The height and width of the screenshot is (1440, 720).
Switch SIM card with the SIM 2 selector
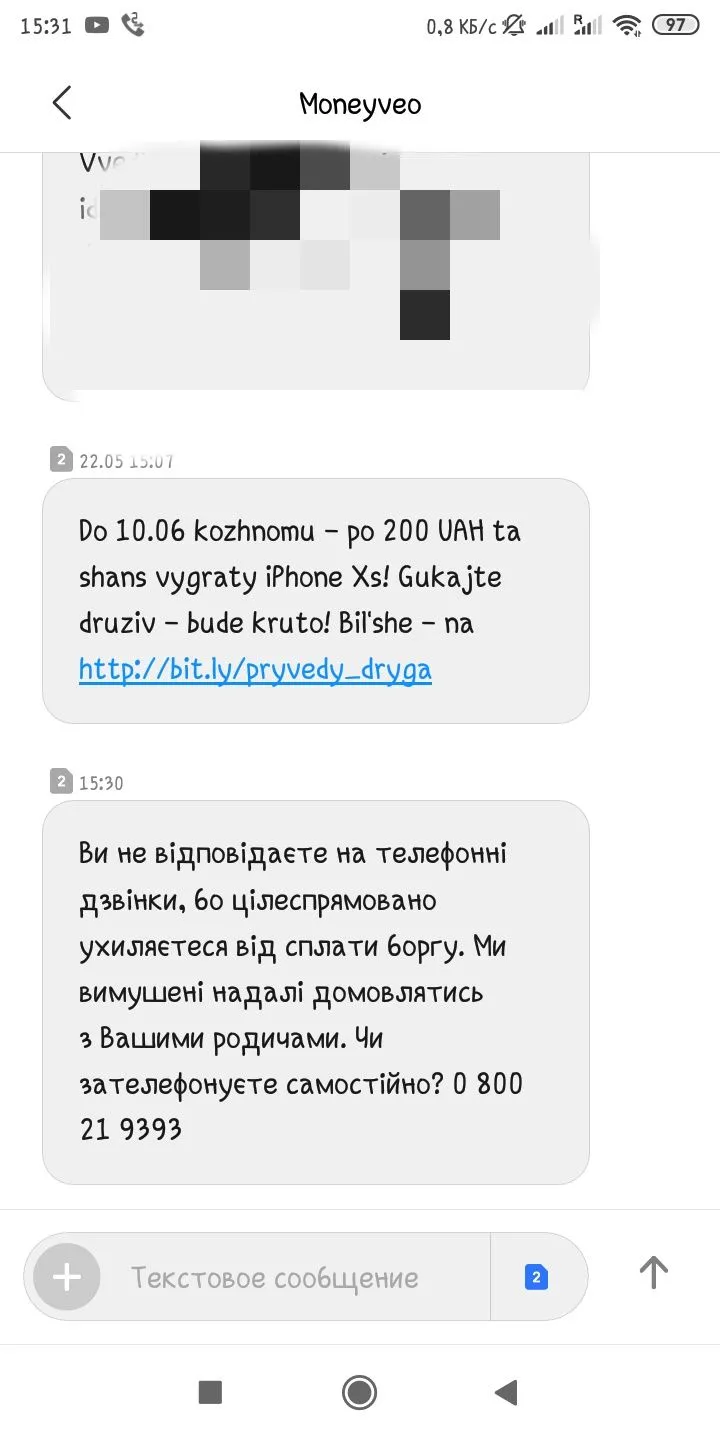[536, 1277]
